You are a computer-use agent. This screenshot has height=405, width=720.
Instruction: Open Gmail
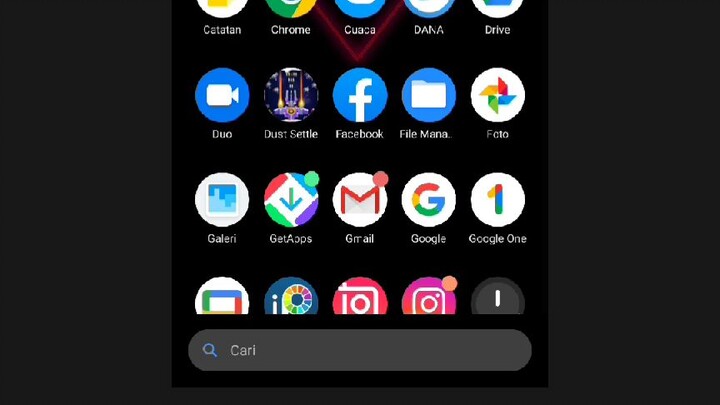click(360, 200)
